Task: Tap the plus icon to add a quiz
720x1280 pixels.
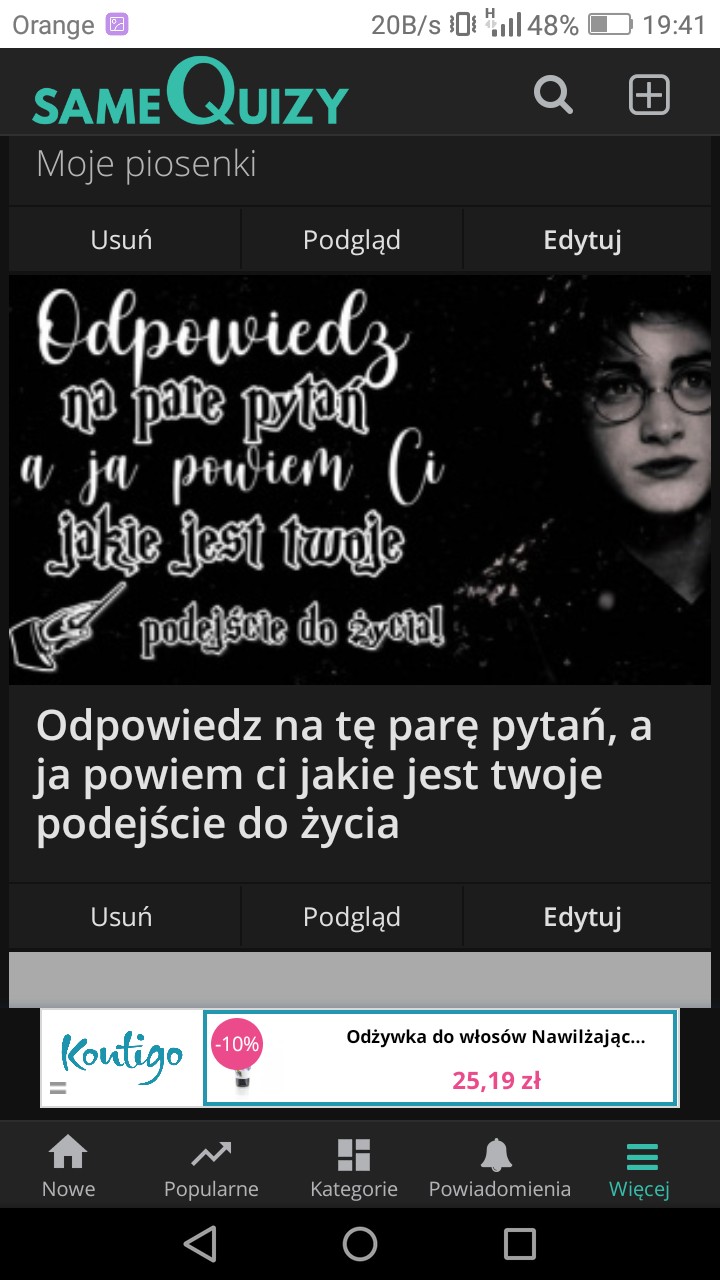Action: 648,96
